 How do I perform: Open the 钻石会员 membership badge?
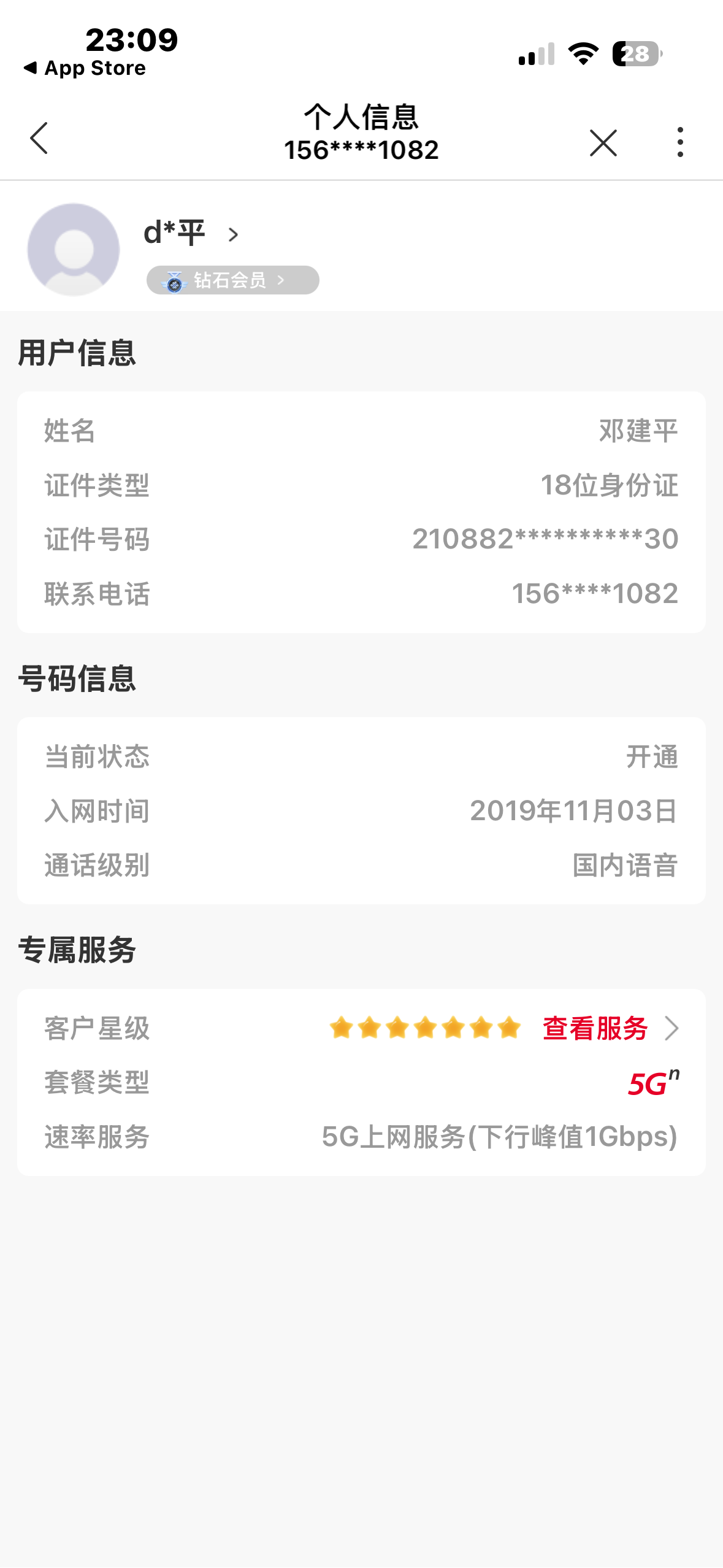(x=232, y=280)
